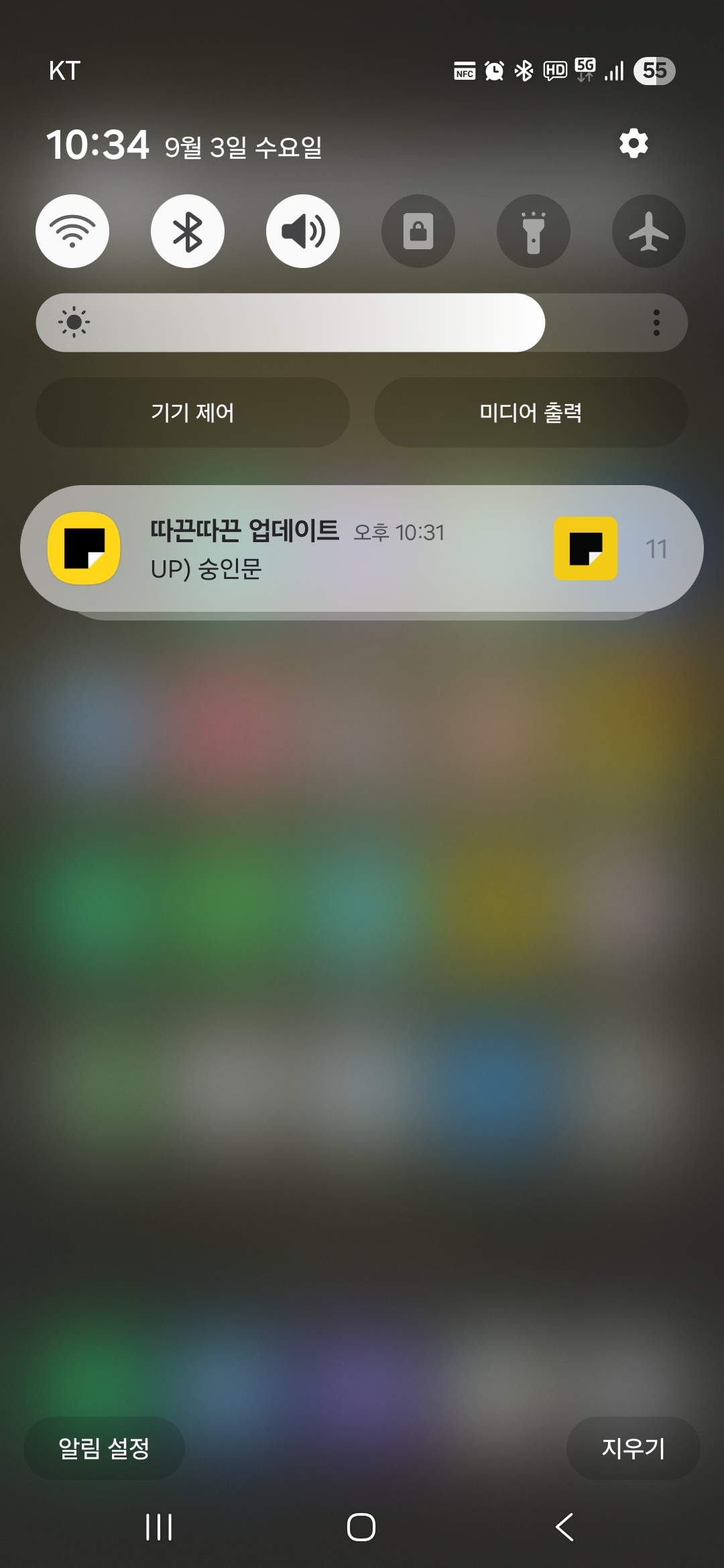
Task: Disable the Bluetooth quick toggle
Action: (x=188, y=231)
